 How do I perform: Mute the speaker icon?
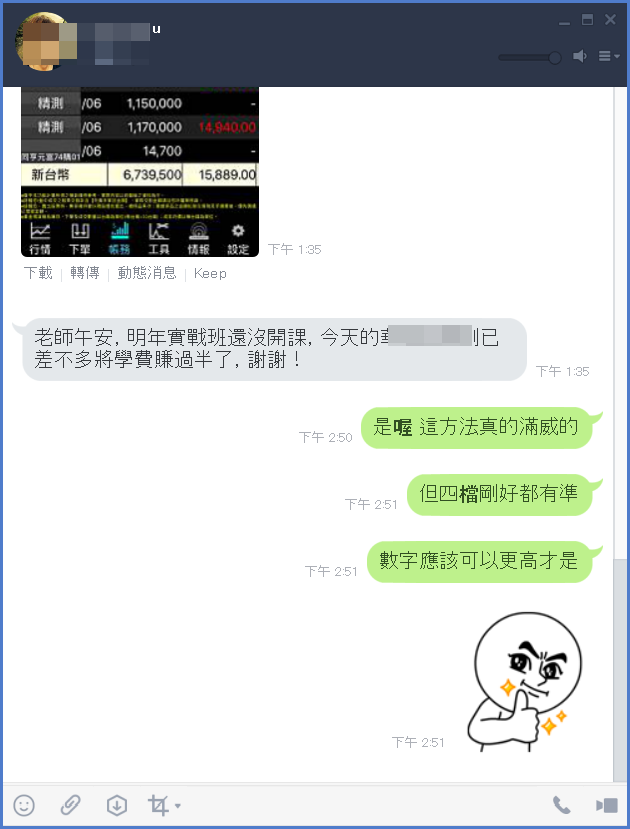tap(580, 57)
